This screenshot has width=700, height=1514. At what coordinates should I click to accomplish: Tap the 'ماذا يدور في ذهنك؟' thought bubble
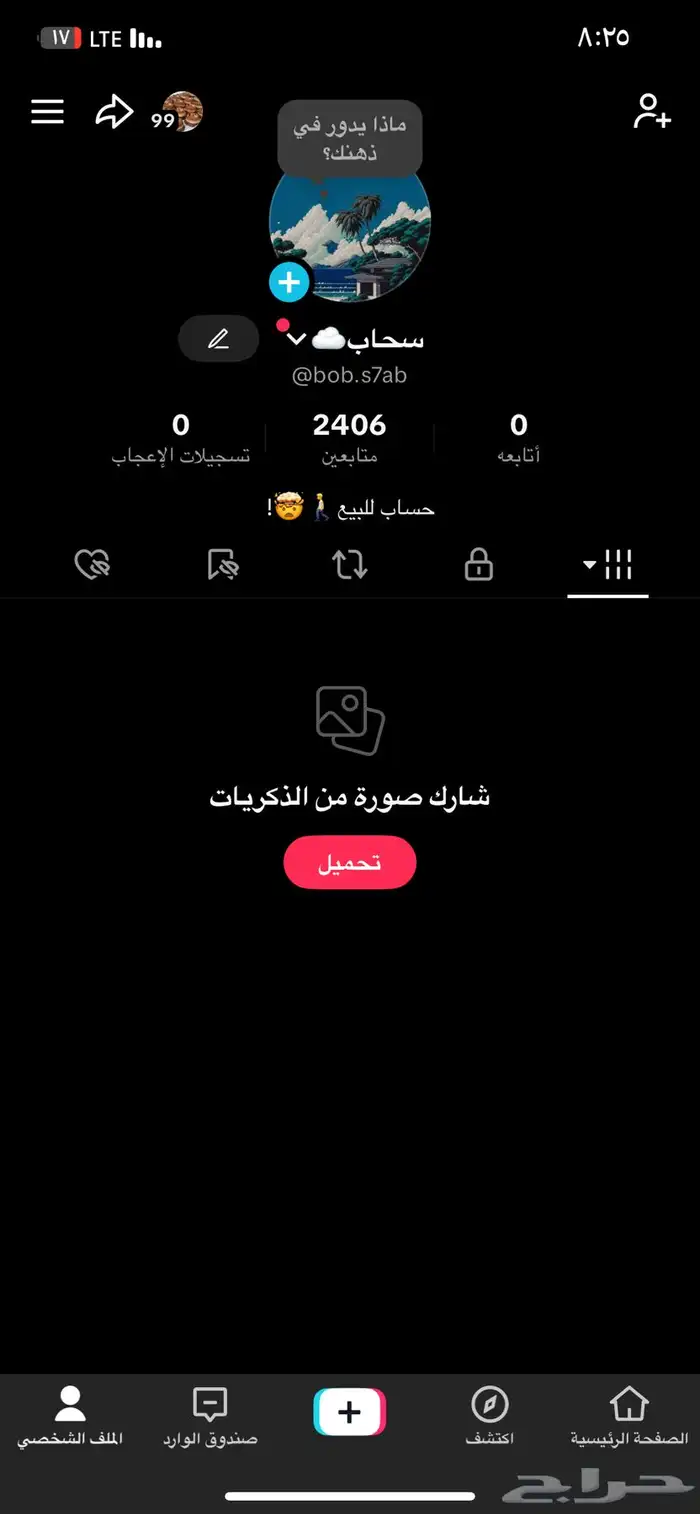[x=349, y=139]
